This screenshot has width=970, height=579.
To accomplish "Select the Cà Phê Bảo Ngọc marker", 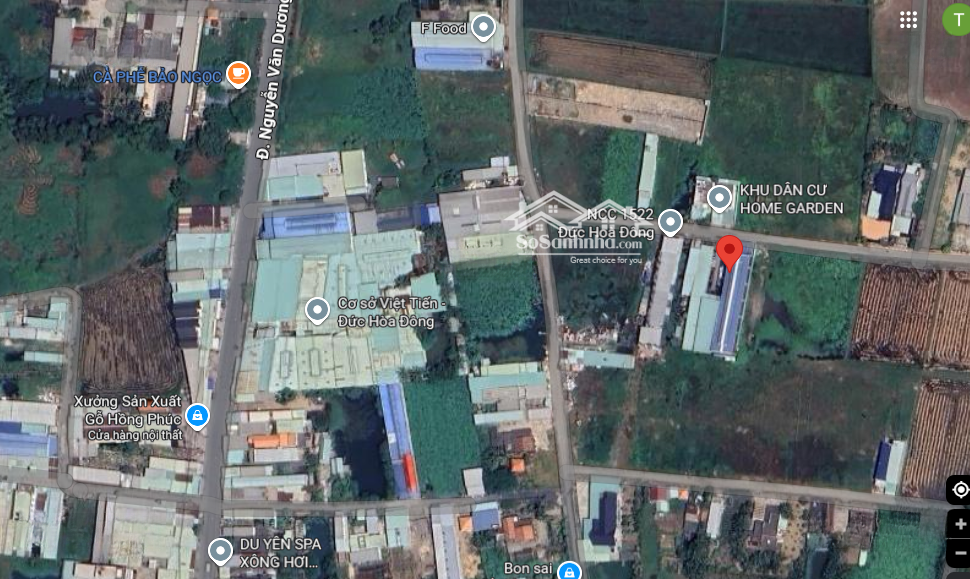I will 237,73.
